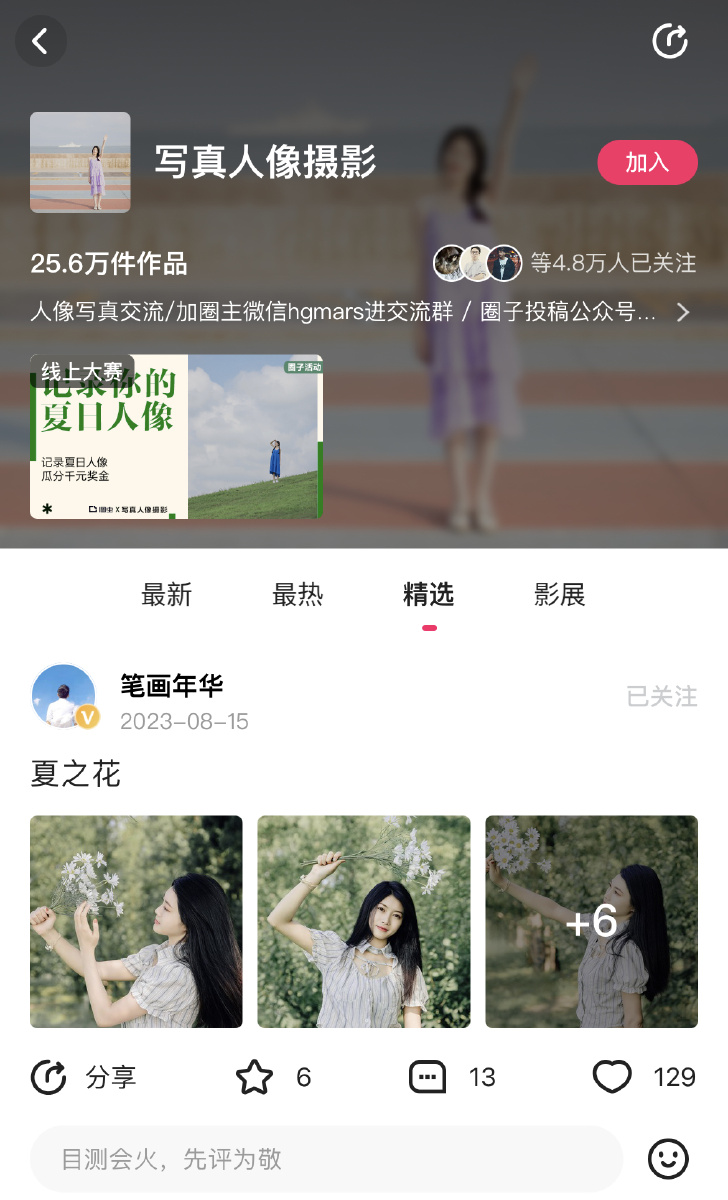Image resolution: width=728 pixels, height=1200 pixels.
Task: Share this circle via top-right icon
Action: pos(669,42)
